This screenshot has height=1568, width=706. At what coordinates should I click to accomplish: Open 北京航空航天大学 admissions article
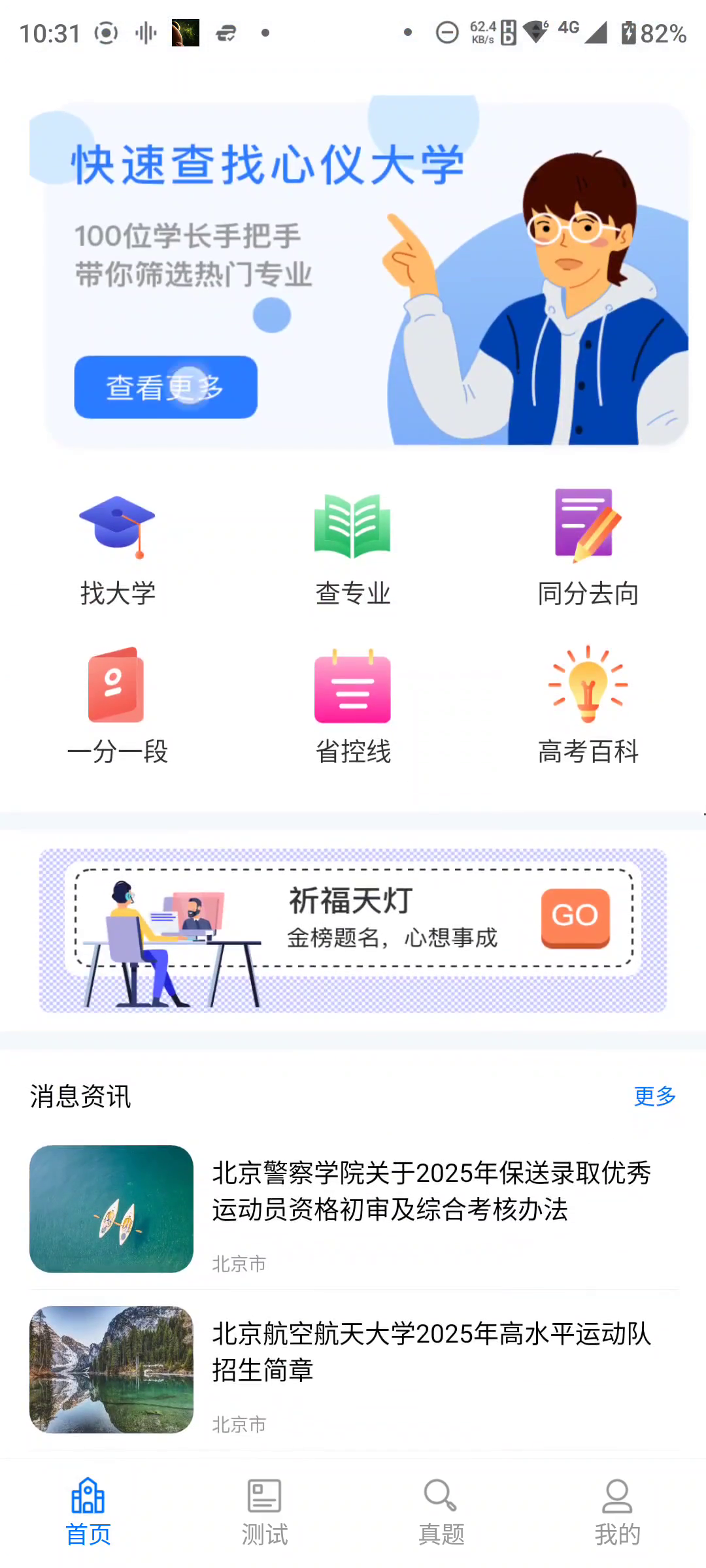click(431, 1352)
